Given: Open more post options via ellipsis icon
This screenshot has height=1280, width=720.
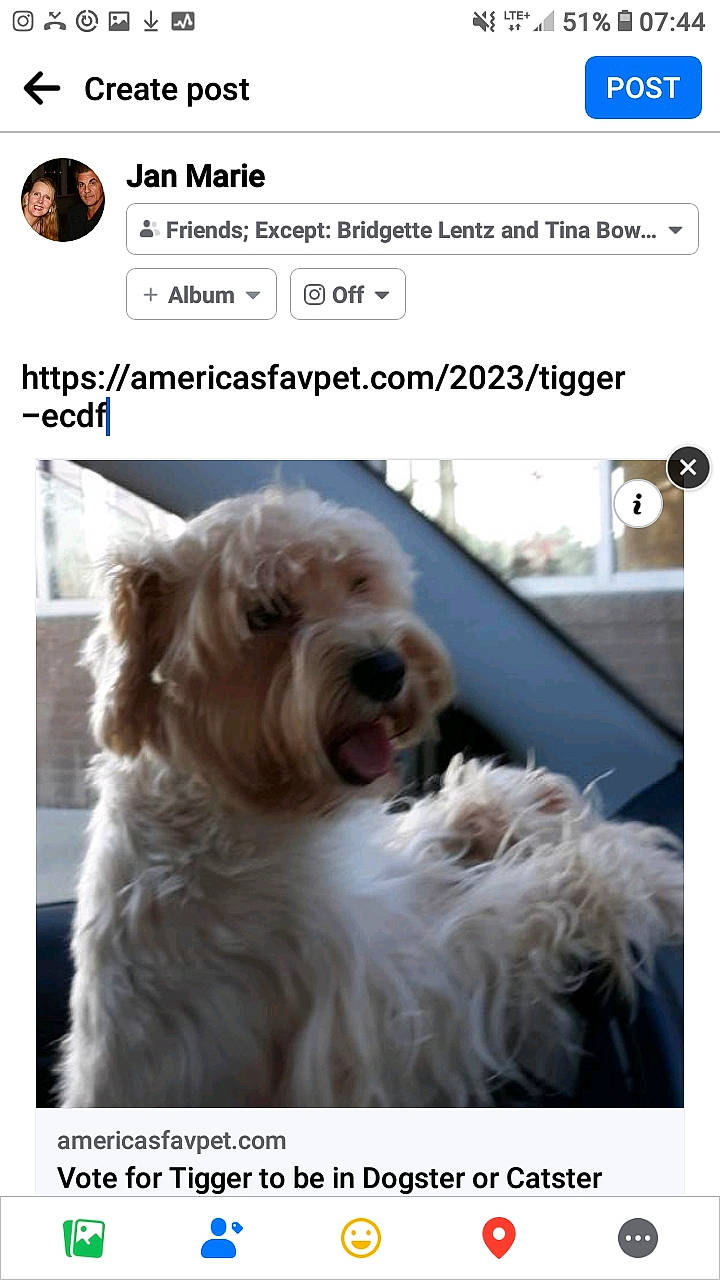Looking at the screenshot, I should pos(637,1237).
